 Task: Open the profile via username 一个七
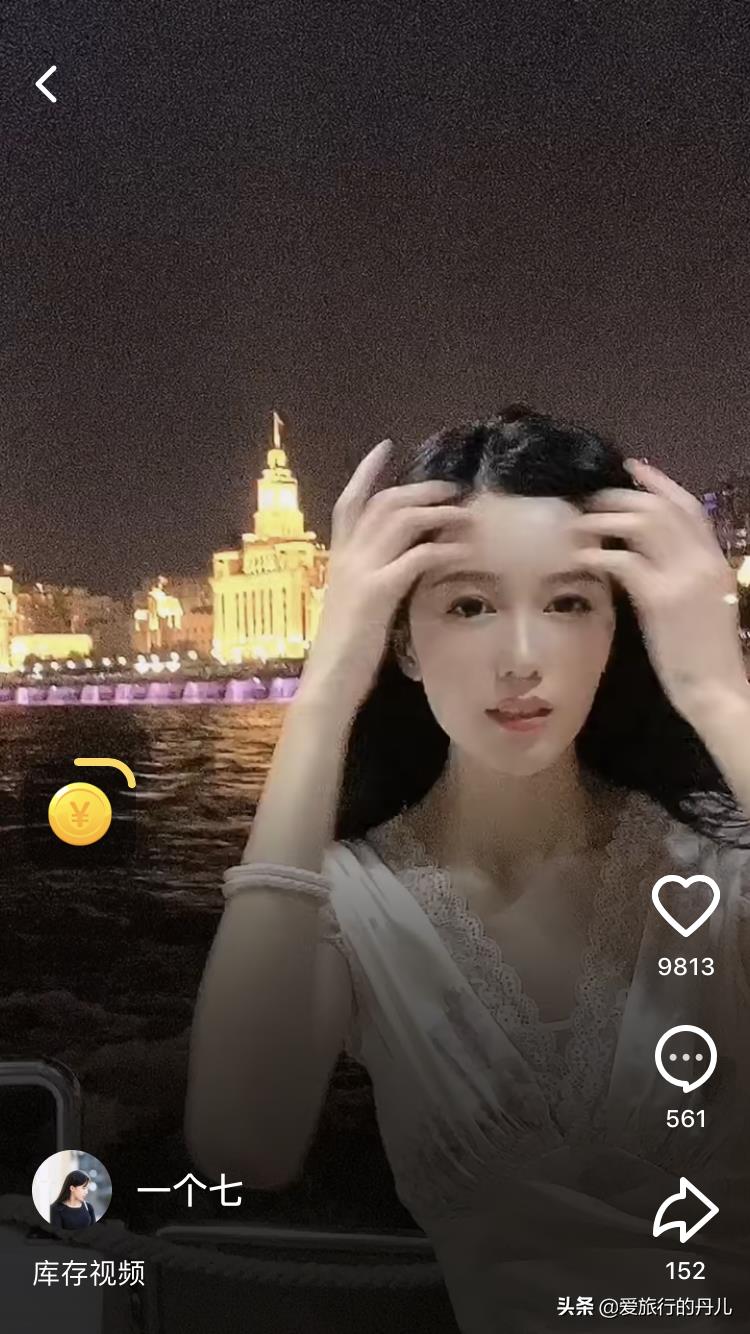coord(189,1192)
